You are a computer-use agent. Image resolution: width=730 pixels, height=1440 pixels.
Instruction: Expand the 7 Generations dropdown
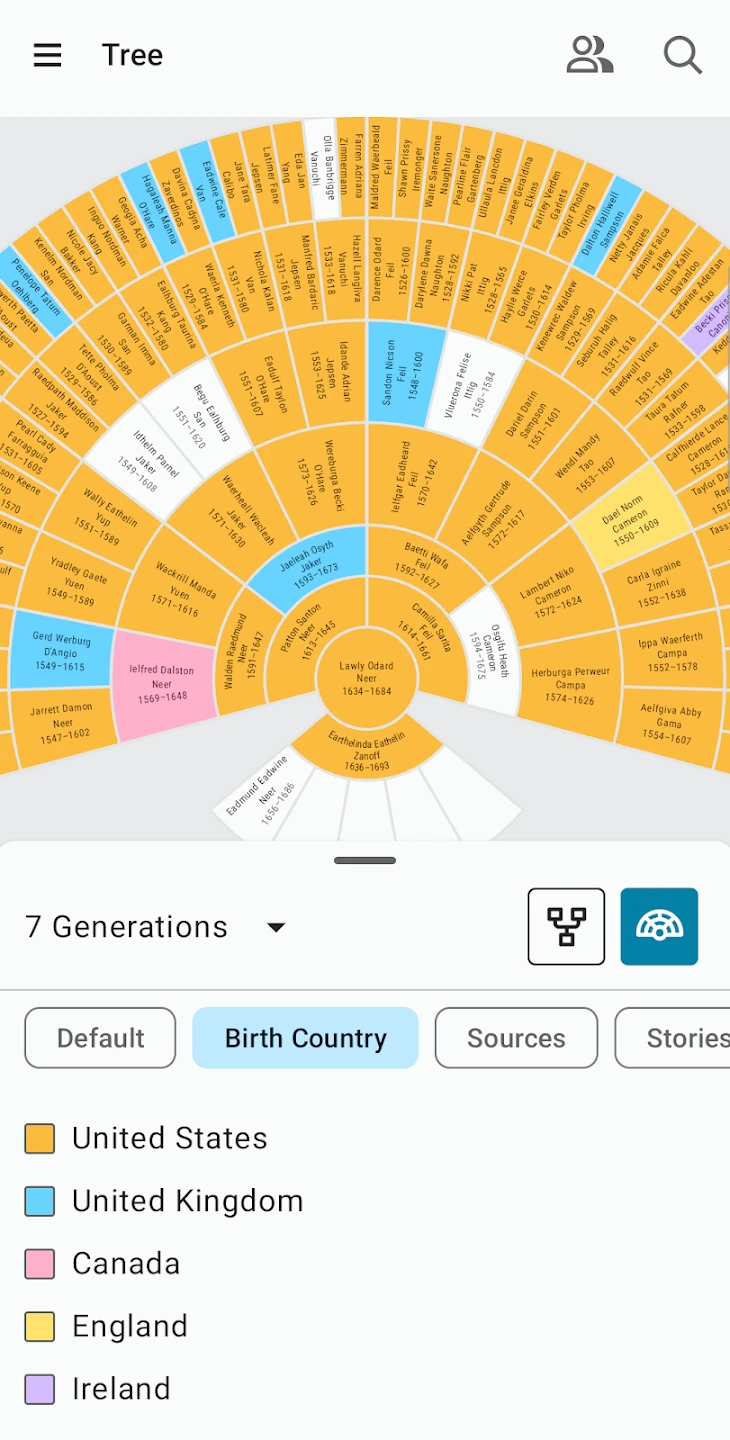[276, 927]
